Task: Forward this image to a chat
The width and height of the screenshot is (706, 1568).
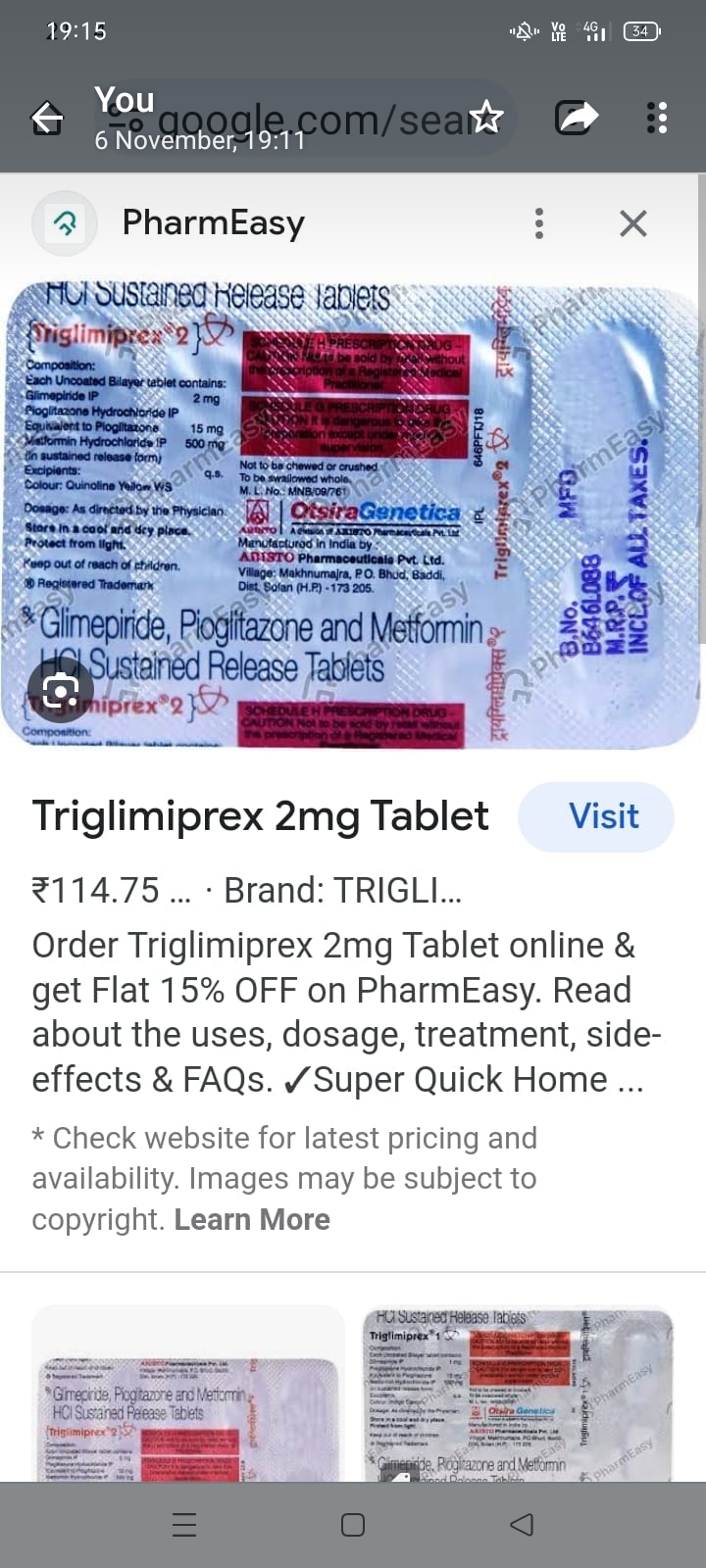Action: tap(577, 118)
